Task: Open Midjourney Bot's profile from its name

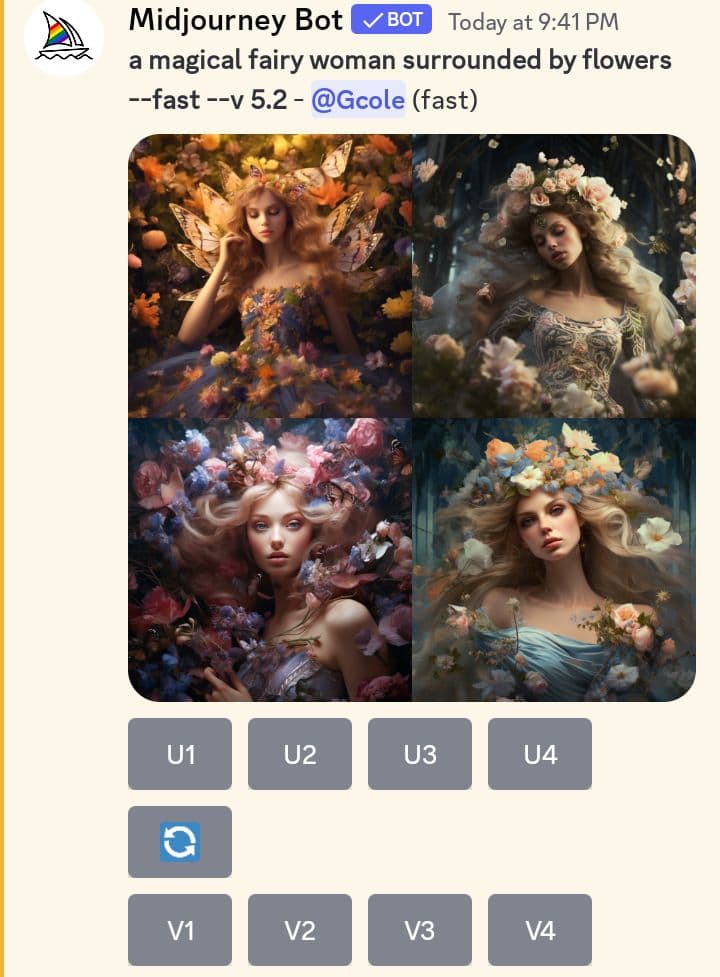Action: point(235,20)
